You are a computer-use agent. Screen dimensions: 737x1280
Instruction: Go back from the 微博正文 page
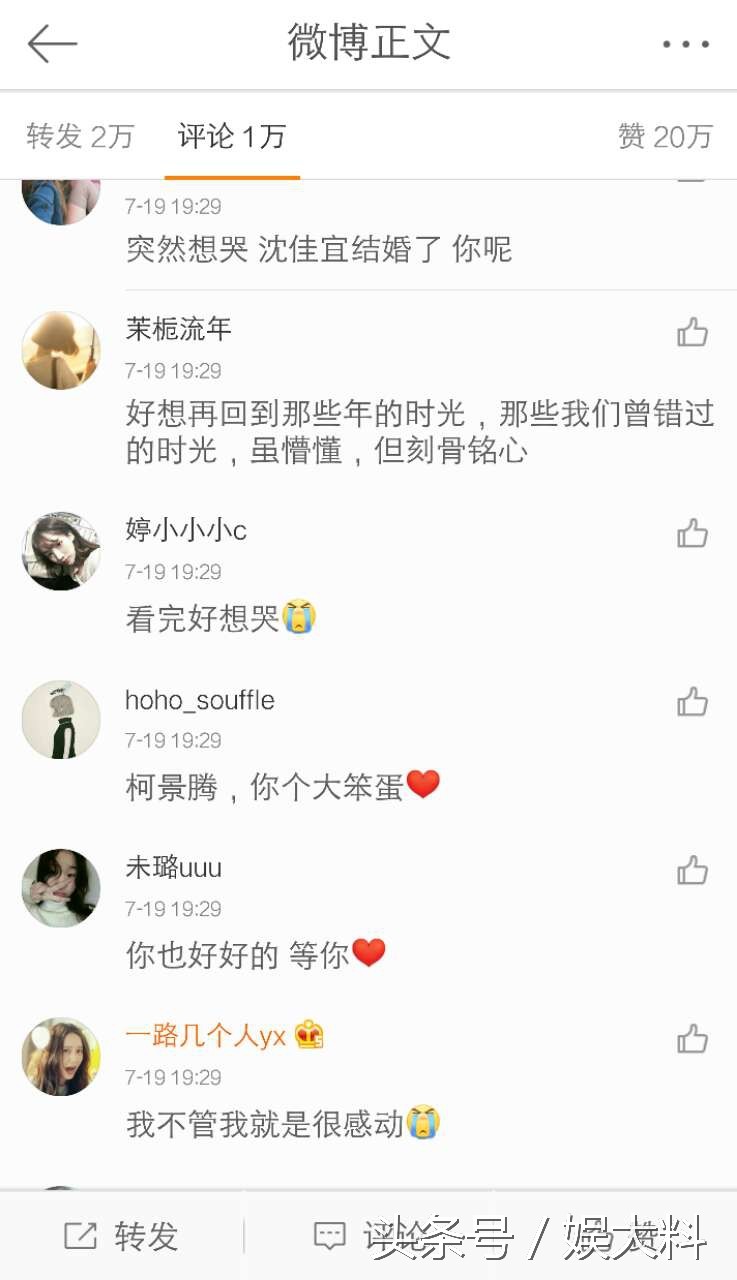pyautogui.click(x=52, y=44)
